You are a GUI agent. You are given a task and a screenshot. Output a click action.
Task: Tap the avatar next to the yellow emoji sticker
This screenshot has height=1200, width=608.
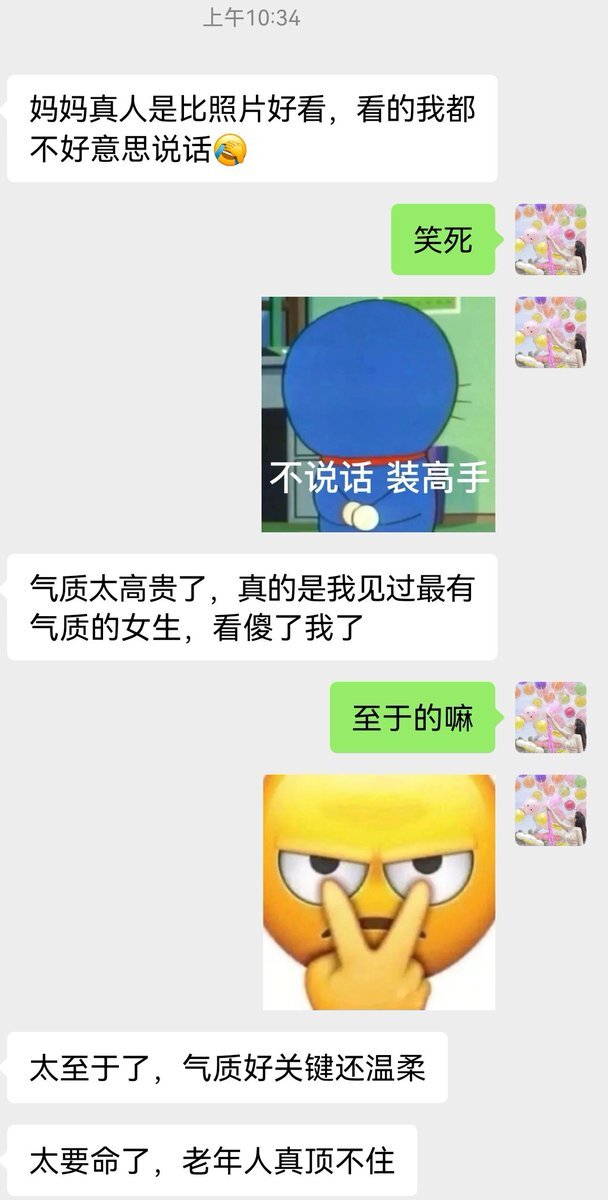click(550, 810)
